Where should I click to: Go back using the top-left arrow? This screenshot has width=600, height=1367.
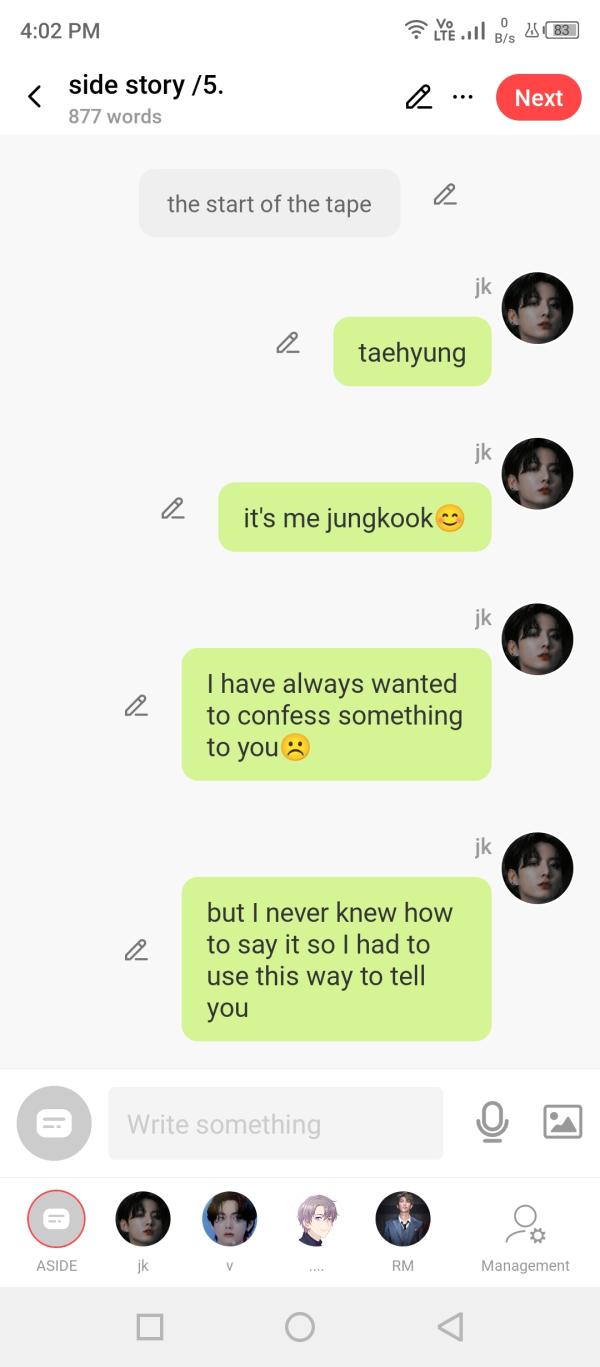pyautogui.click(x=35, y=97)
